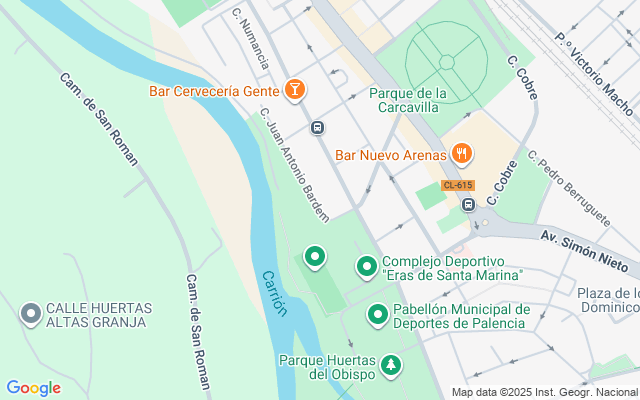Open the Parque Huertas del Obispo marker
This screenshot has height=400, width=640.
[x=391, y=366]
